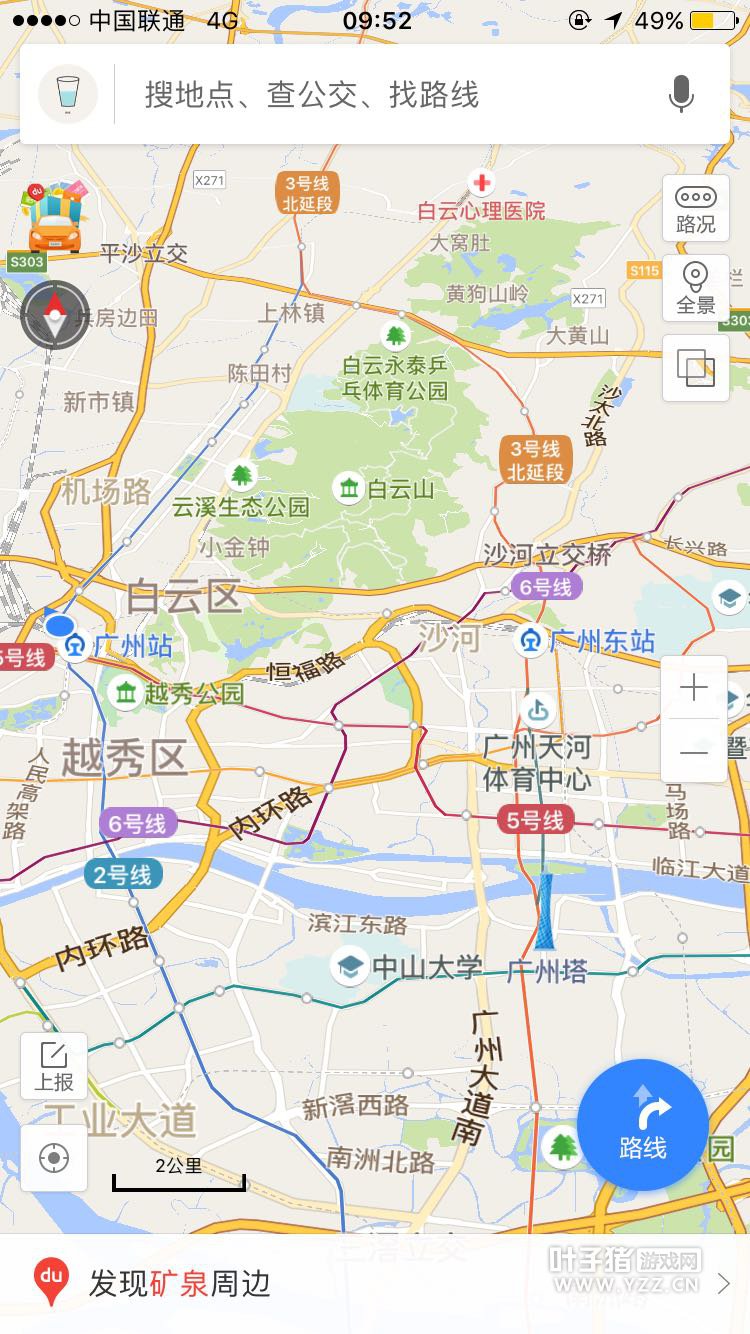Screen dimensions: 750x1334
Task: Start voice search with the microphone
Action: [681, 95]
